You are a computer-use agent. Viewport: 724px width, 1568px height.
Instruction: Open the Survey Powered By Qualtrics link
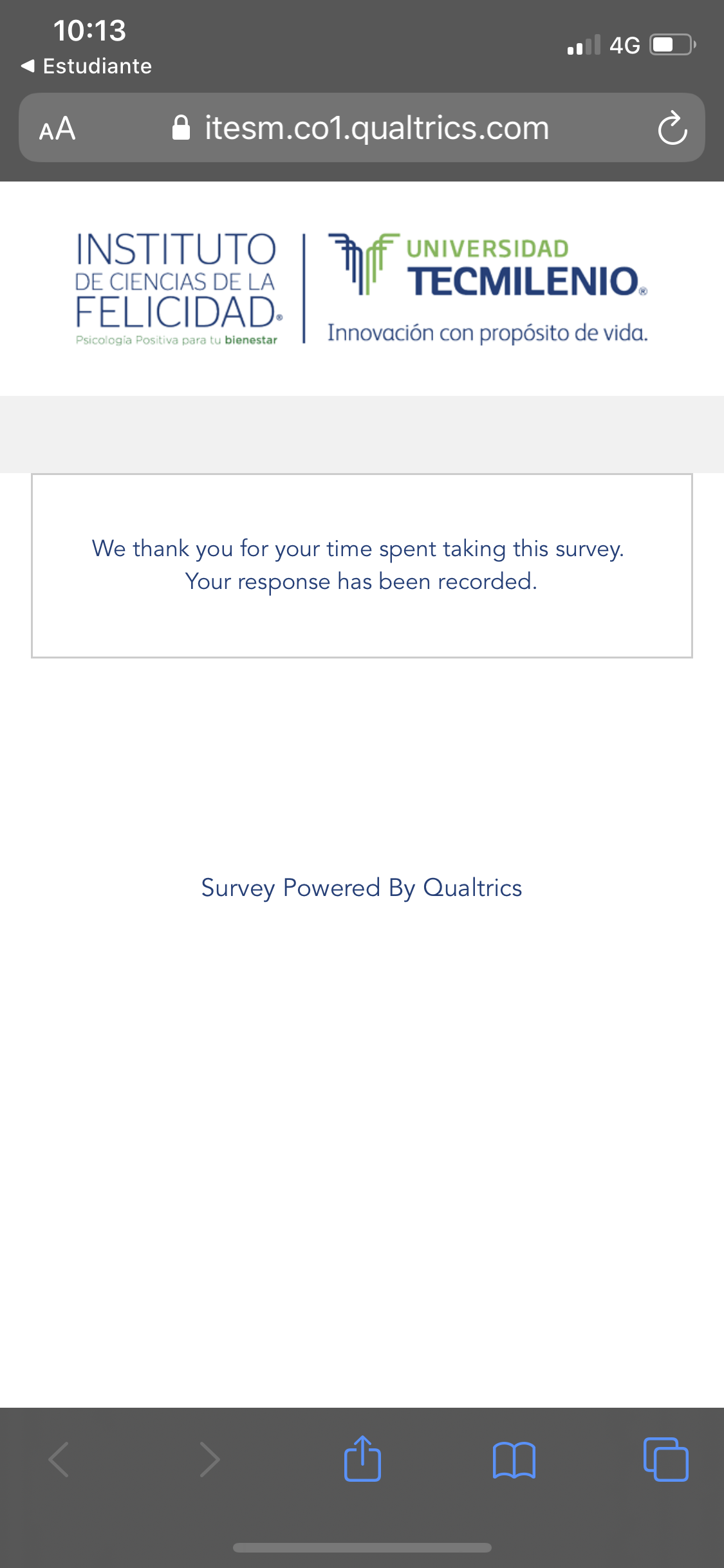[362, 888]
